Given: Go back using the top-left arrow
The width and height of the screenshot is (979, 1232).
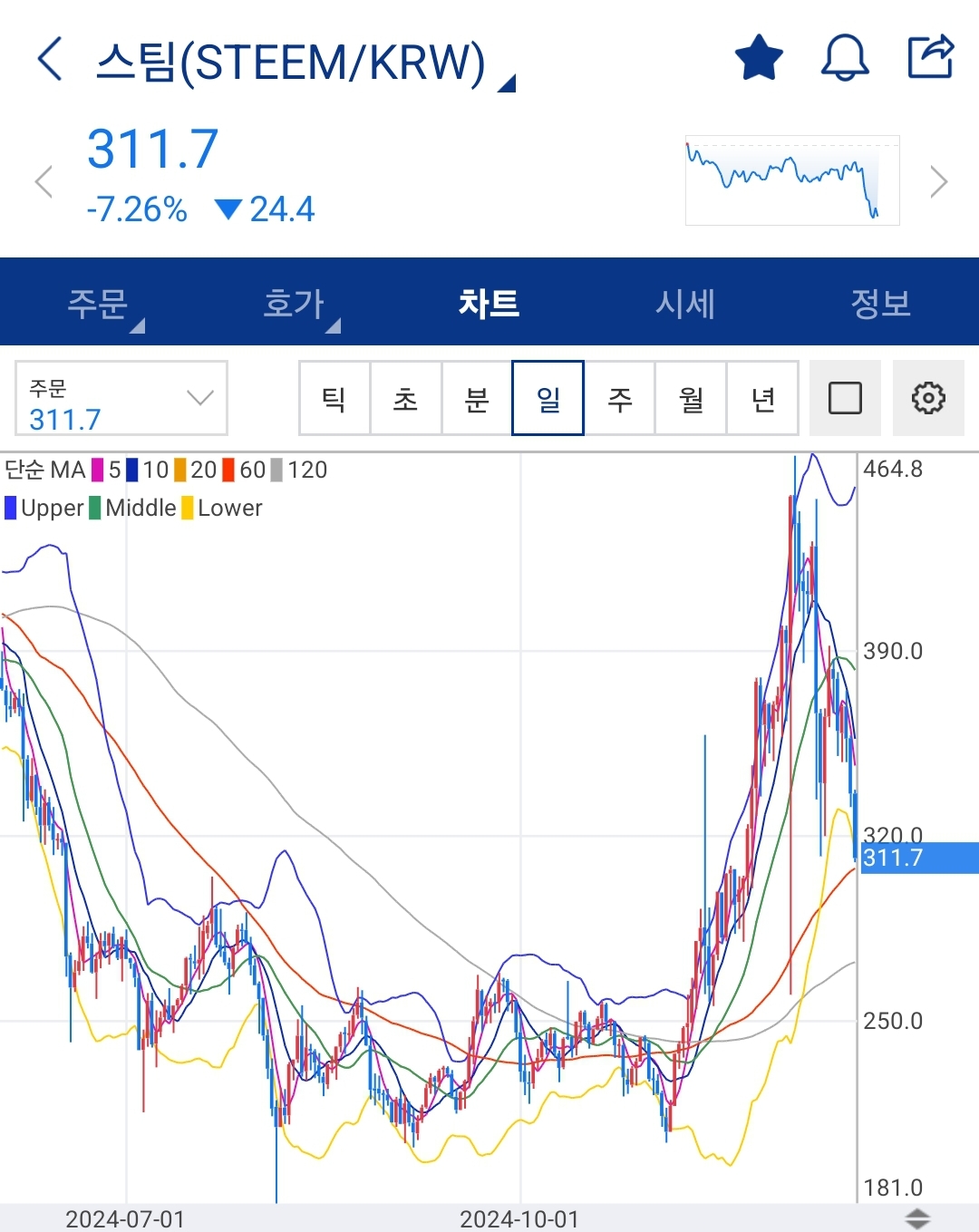Looking at the screenshot, I should (x=51, y=60).
